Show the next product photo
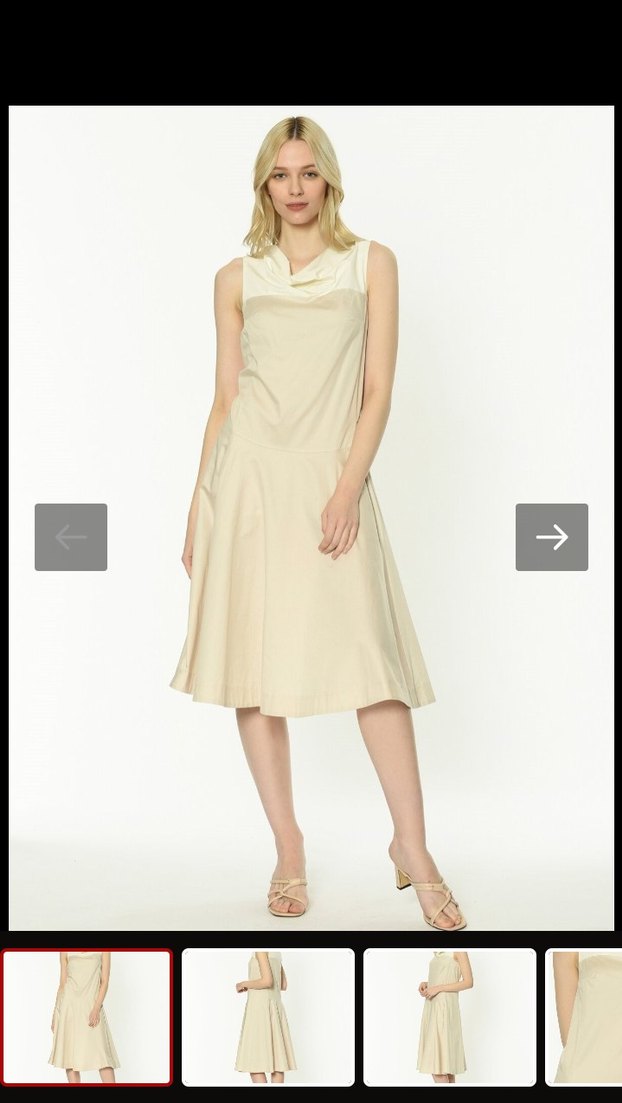 [551, 537]
